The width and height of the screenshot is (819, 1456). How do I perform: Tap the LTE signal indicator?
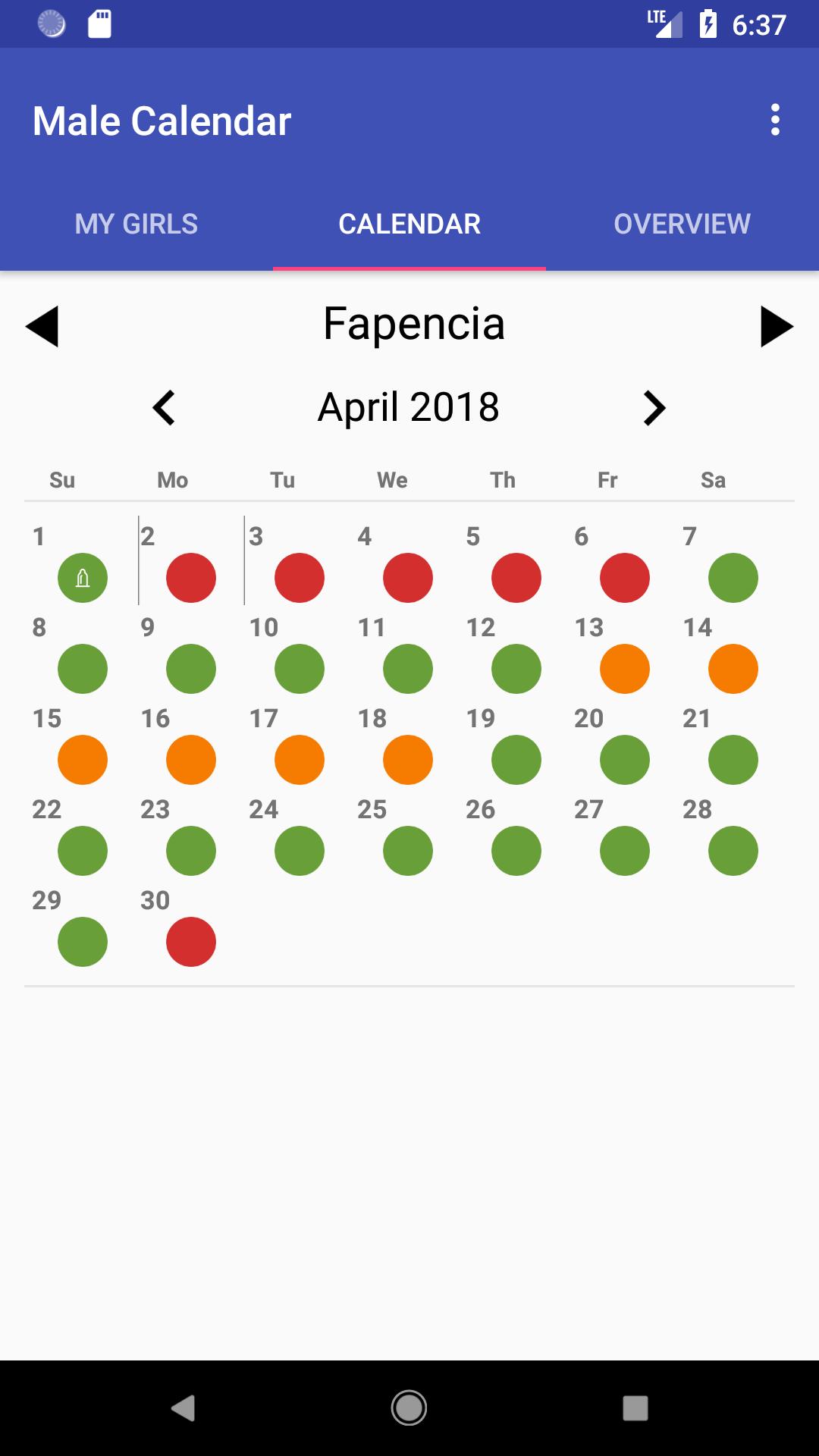click(662, 24)
